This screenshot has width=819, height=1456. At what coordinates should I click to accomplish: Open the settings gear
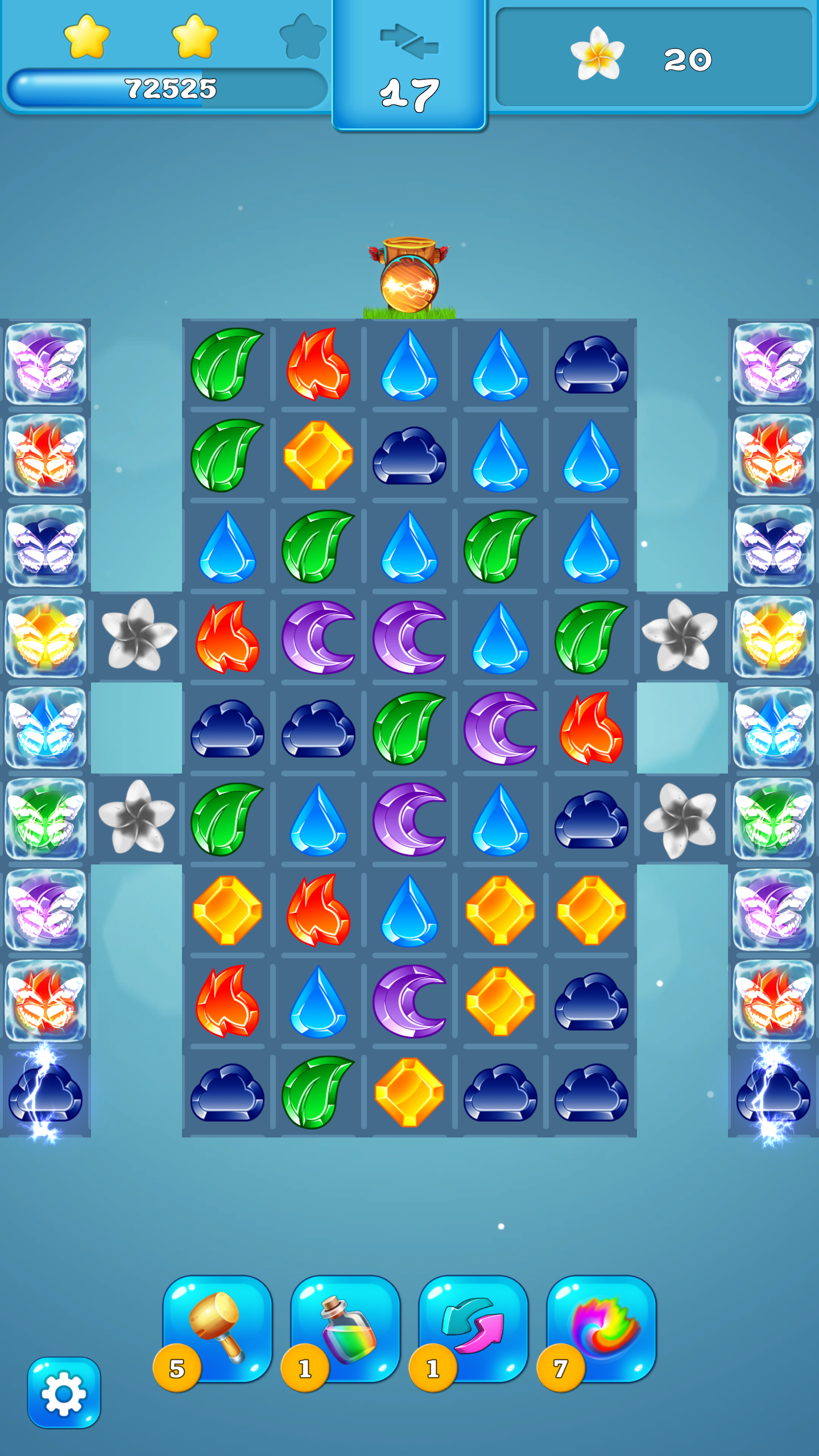point(64,1393)
